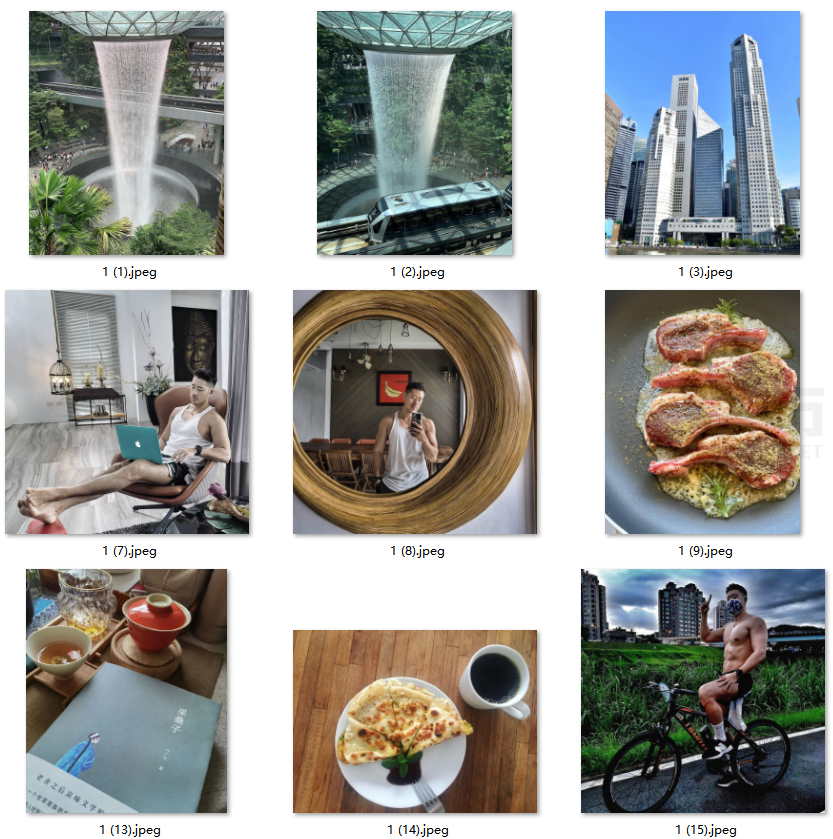833x839 pixels.
Task: Select the file 1 (8).jpeg
Action: click(415, 412)
